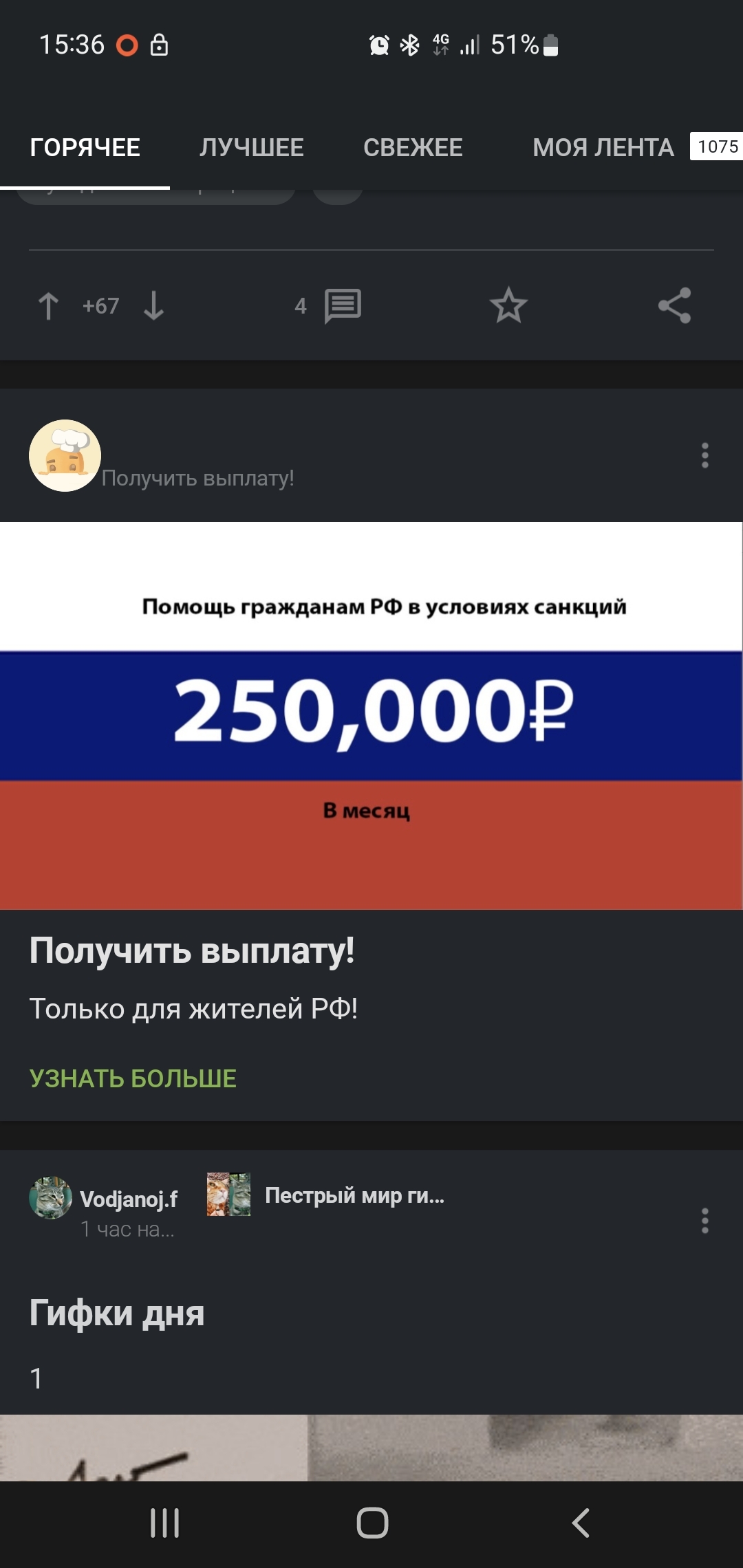
Task: Save the +67 post to favorites
Action: point(508,305)
